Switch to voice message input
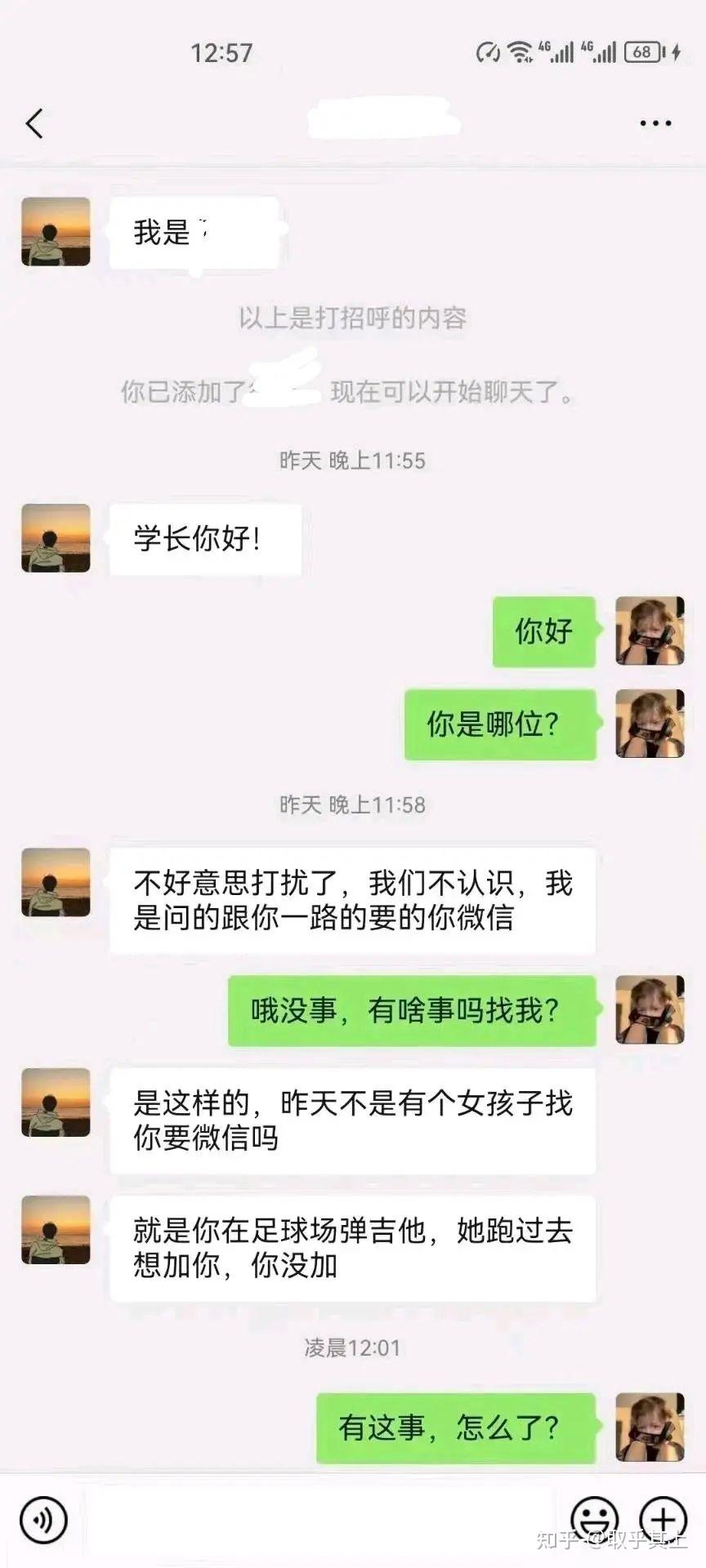 [x=42, y=1521]
